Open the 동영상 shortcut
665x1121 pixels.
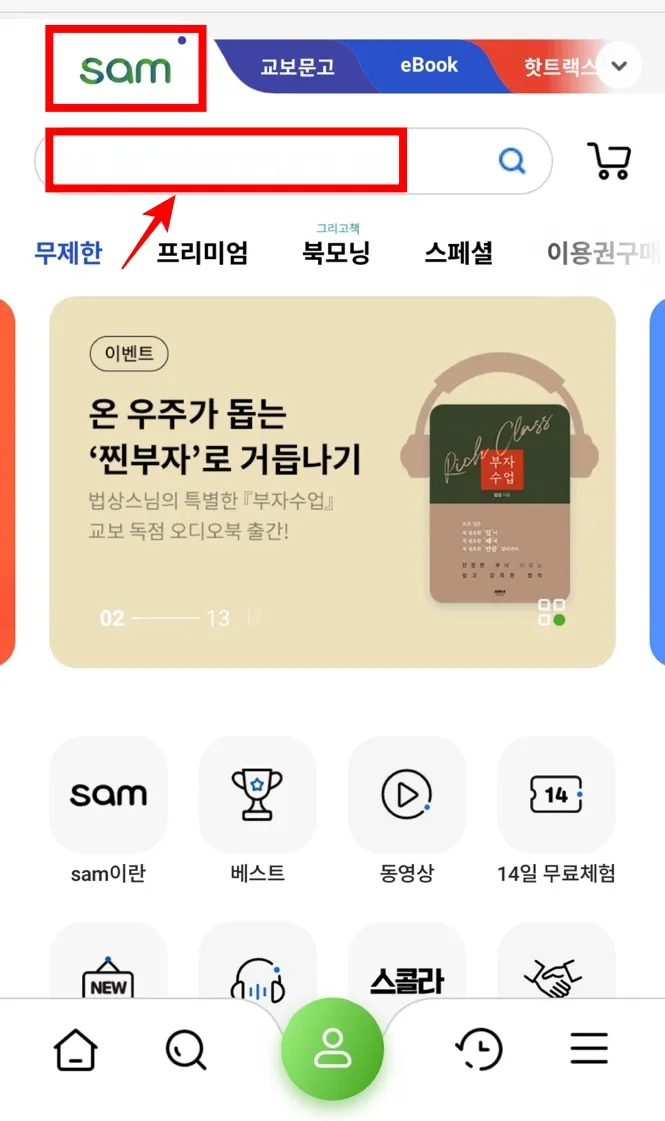coord(407,811)
